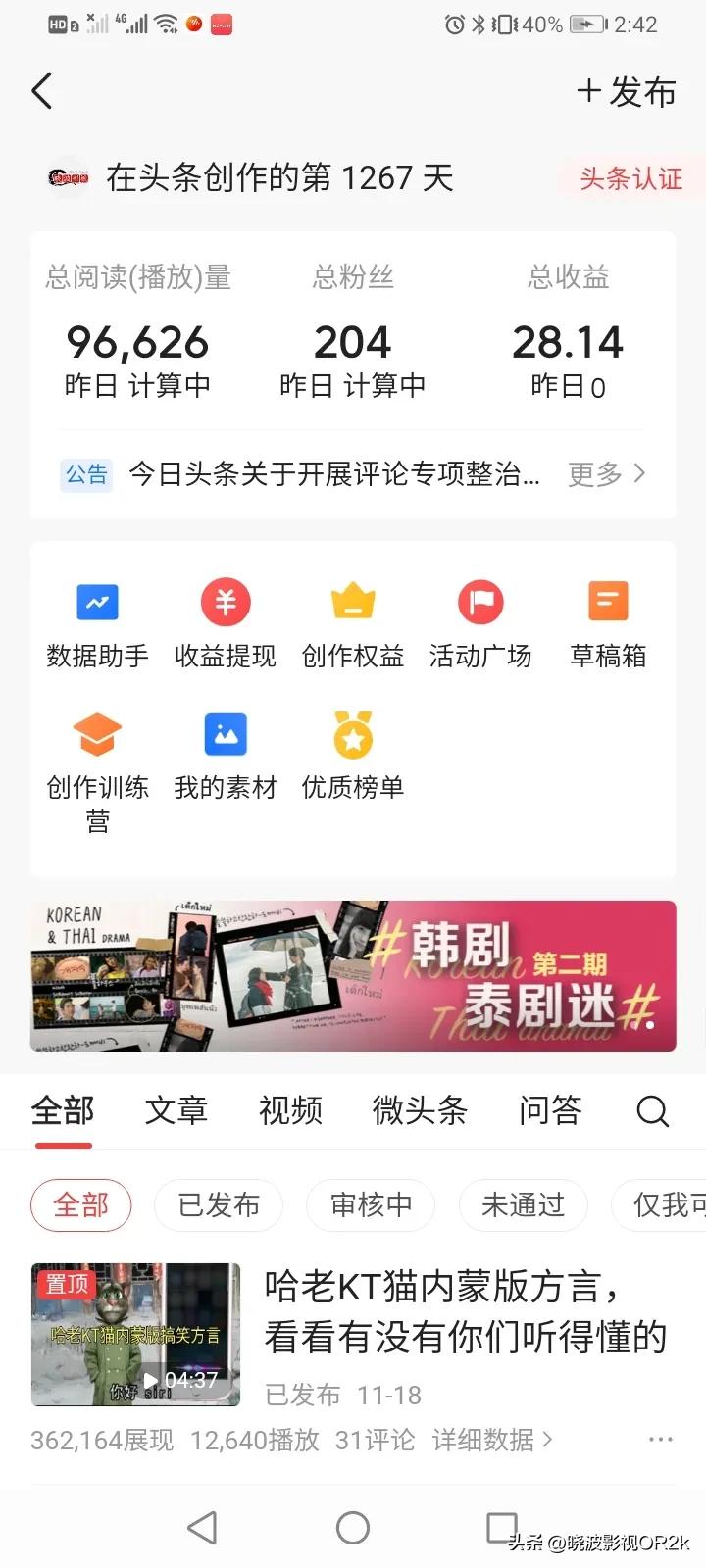Filter by 未通过 rejected content

pyautogui.click(x=523, y=1205)
